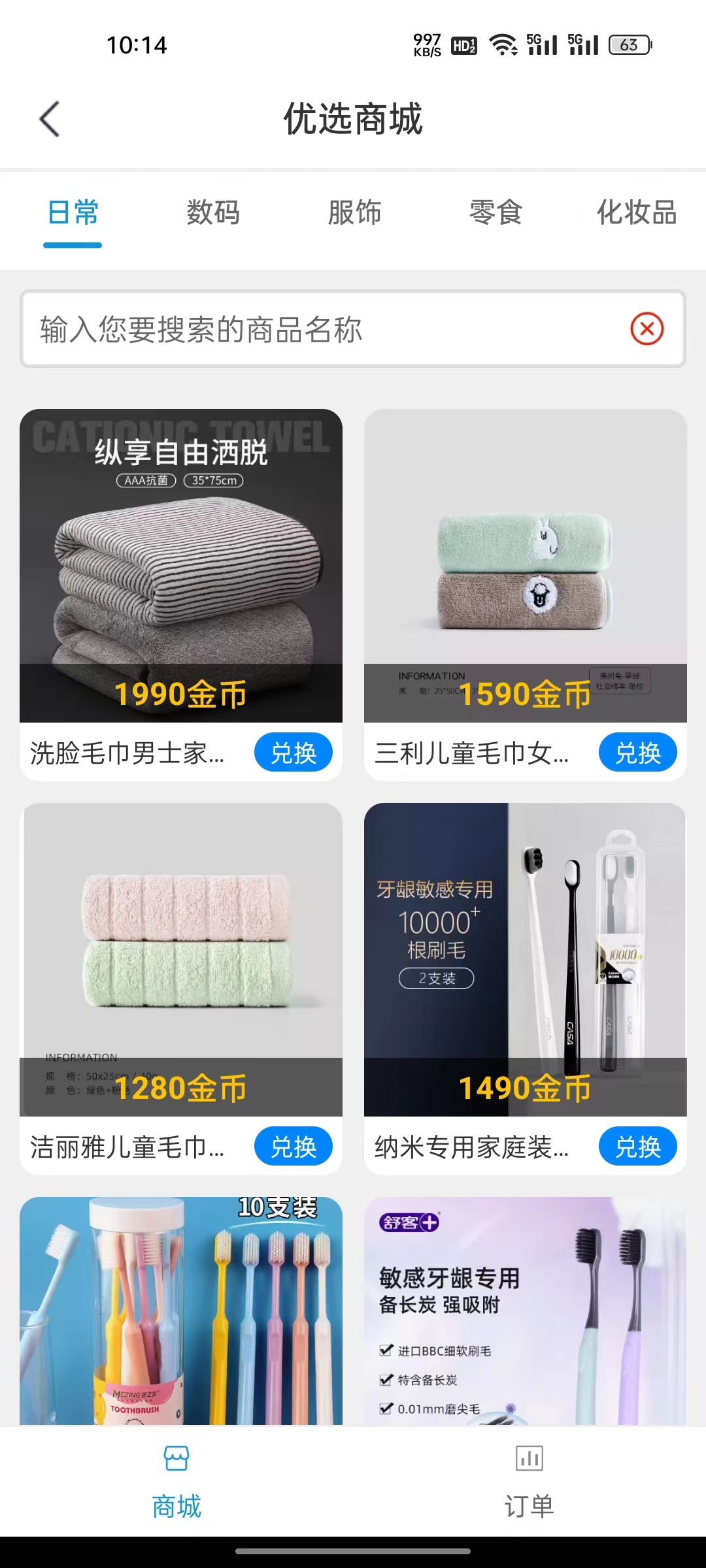Image resolution: width=706 pixels, height=1568 pixels.
Task: Go back from 优选商城 page
Action: 50,119
